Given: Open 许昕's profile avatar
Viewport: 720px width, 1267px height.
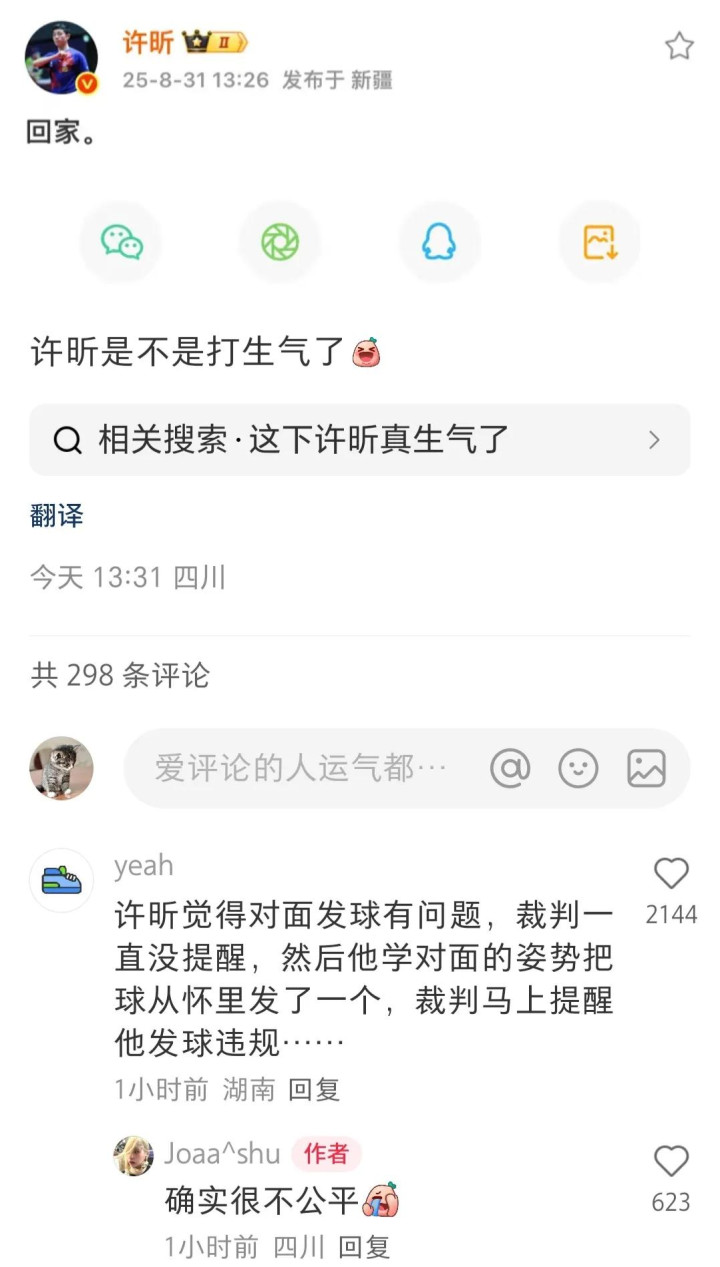Looking at the screenshot, I should (x=61, y=57).
